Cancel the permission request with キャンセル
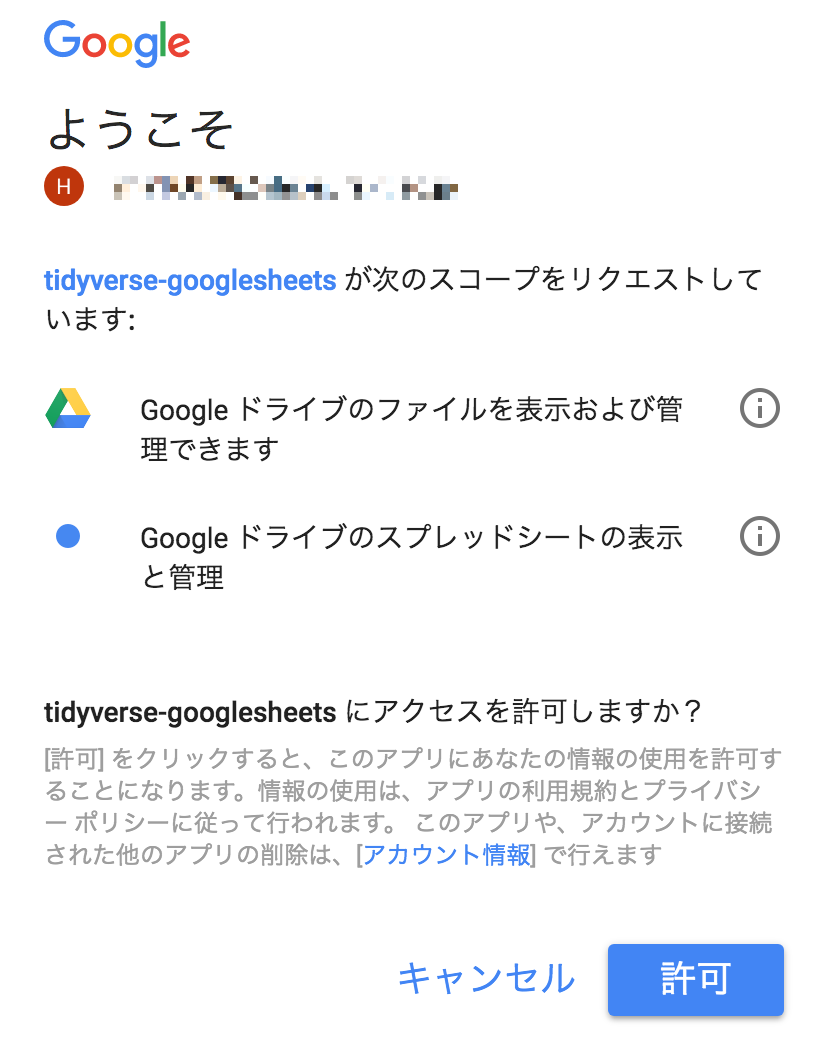 click(486, 979)
